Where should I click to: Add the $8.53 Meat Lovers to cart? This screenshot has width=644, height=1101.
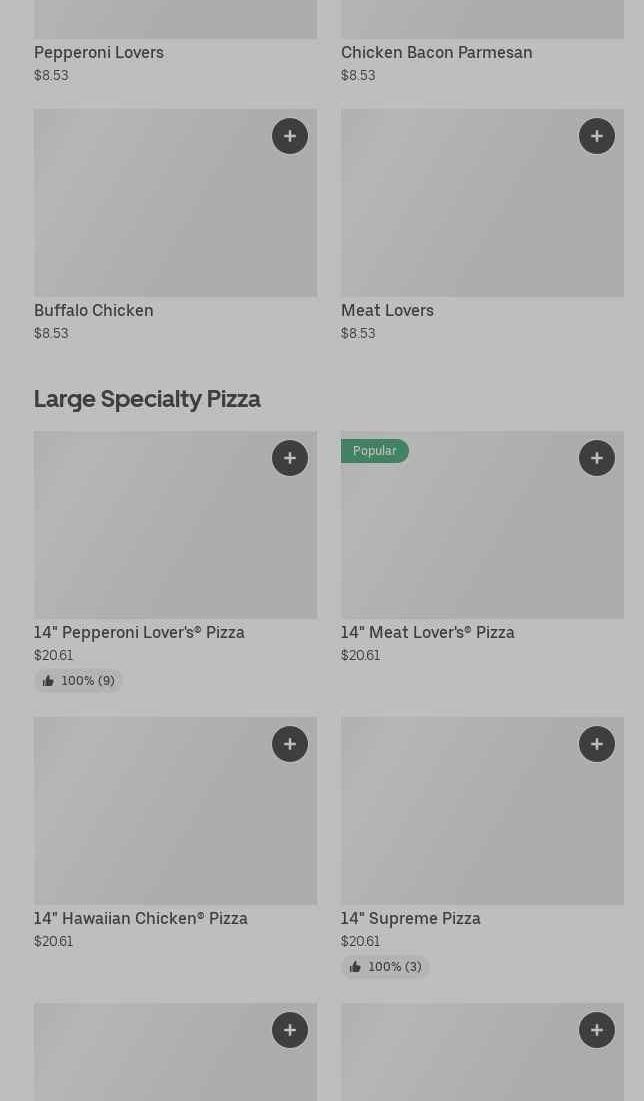point(597,136)
